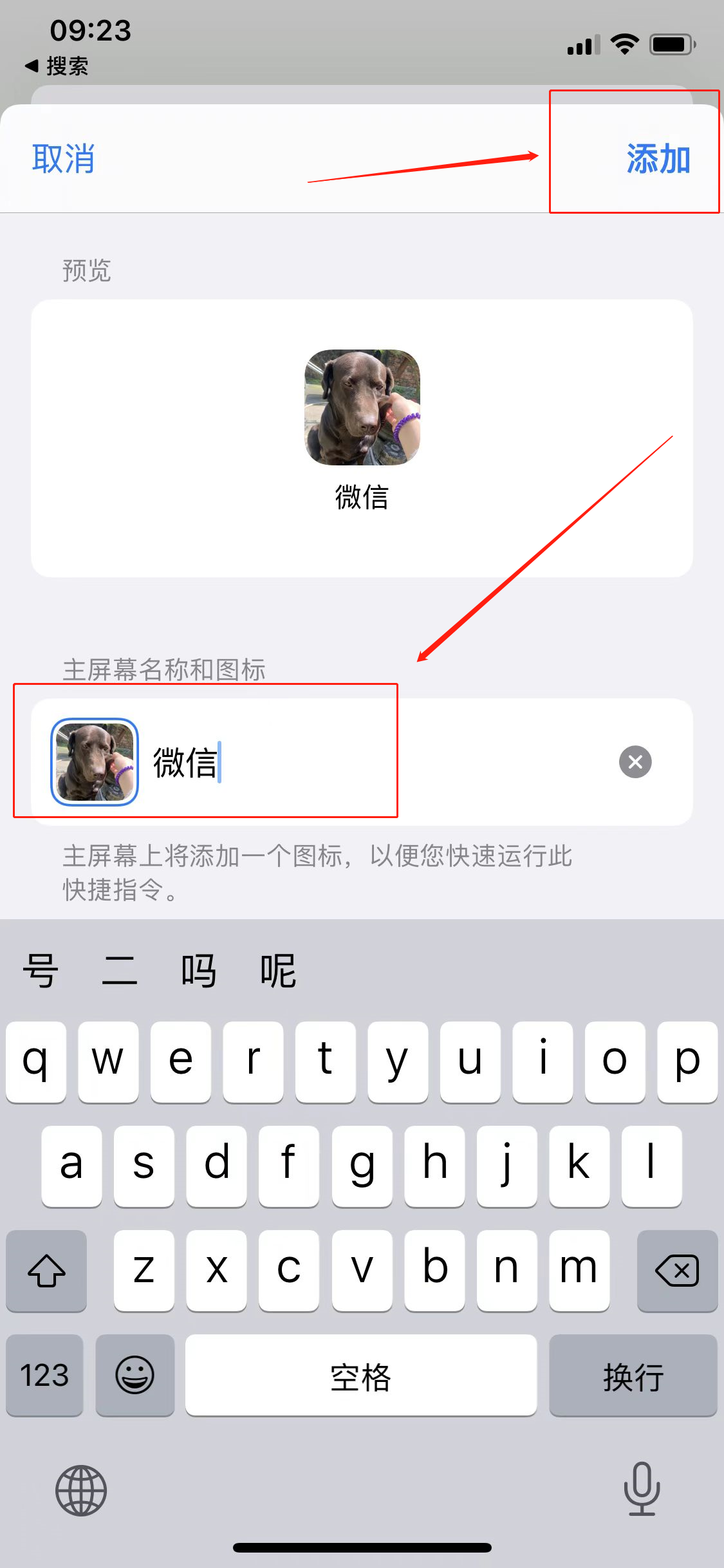Toggle the shift key
This screenshot has height=1568, width=724.
[x=46, y=1271]
